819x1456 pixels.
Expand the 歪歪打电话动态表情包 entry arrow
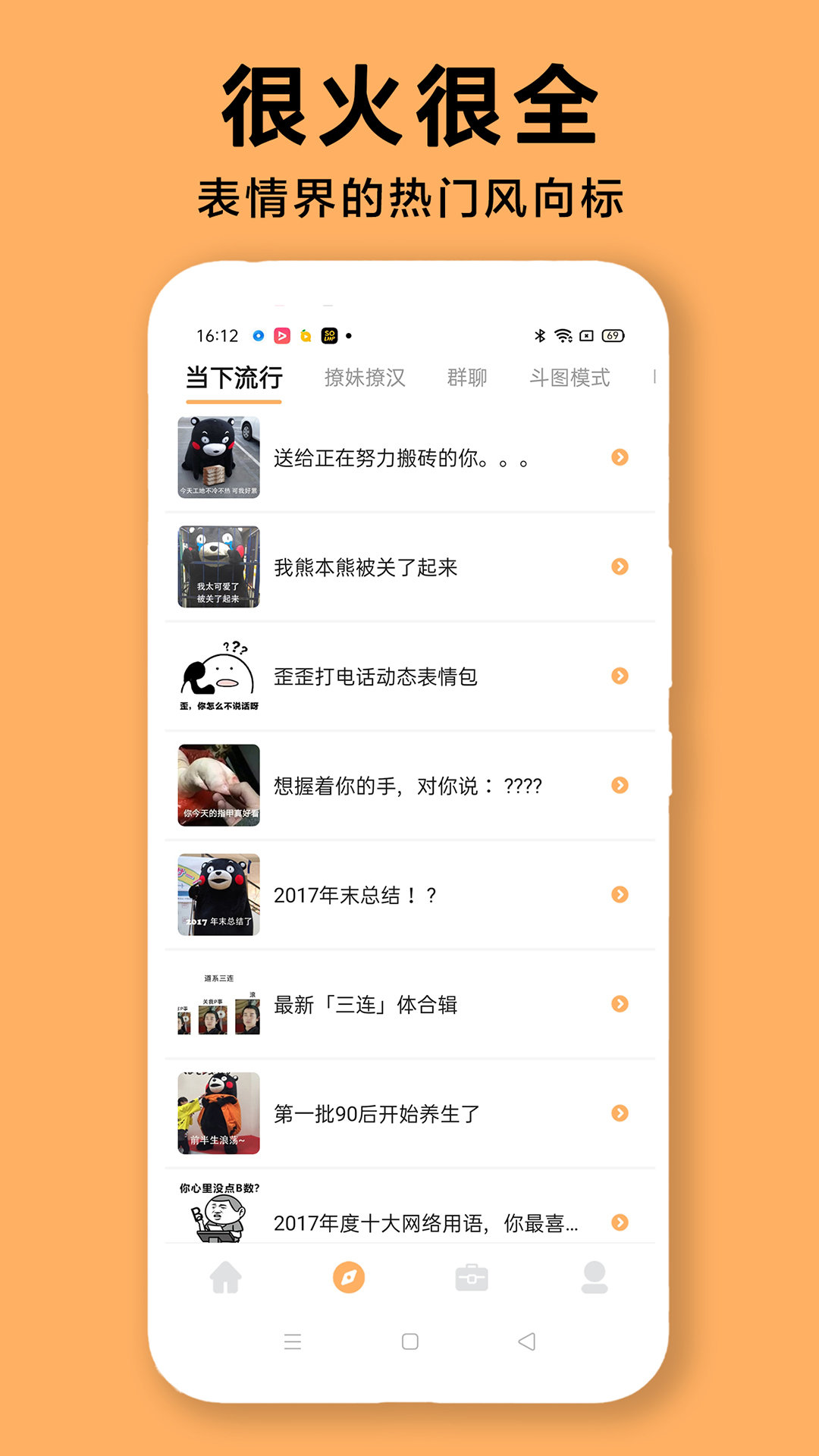click(621, 675)
